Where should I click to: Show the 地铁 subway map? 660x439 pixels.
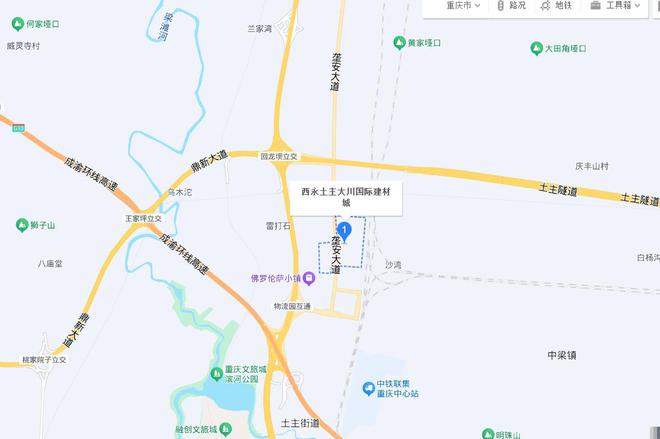point(556,6)
